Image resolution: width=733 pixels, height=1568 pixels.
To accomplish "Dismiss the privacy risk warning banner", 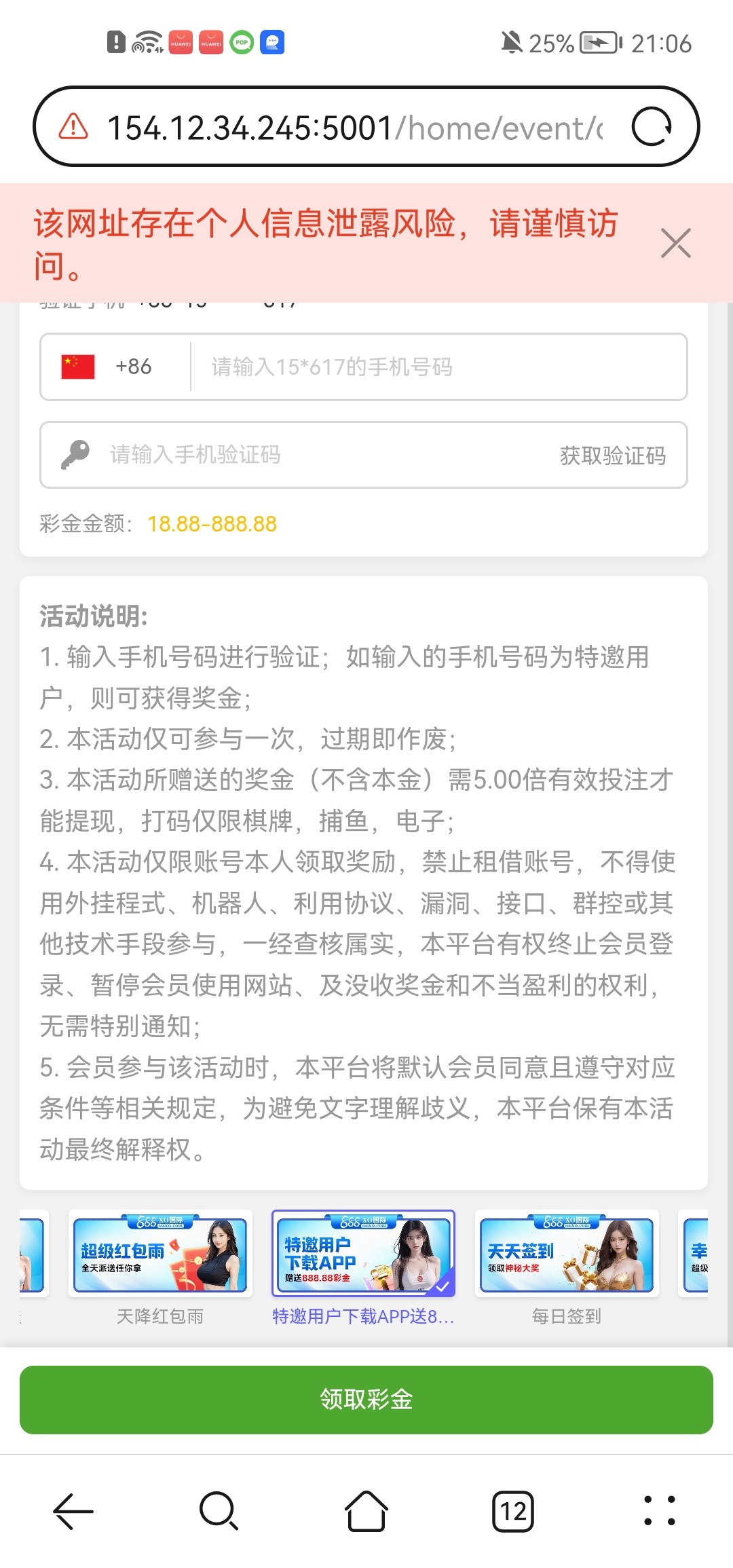I will (675, 243).
